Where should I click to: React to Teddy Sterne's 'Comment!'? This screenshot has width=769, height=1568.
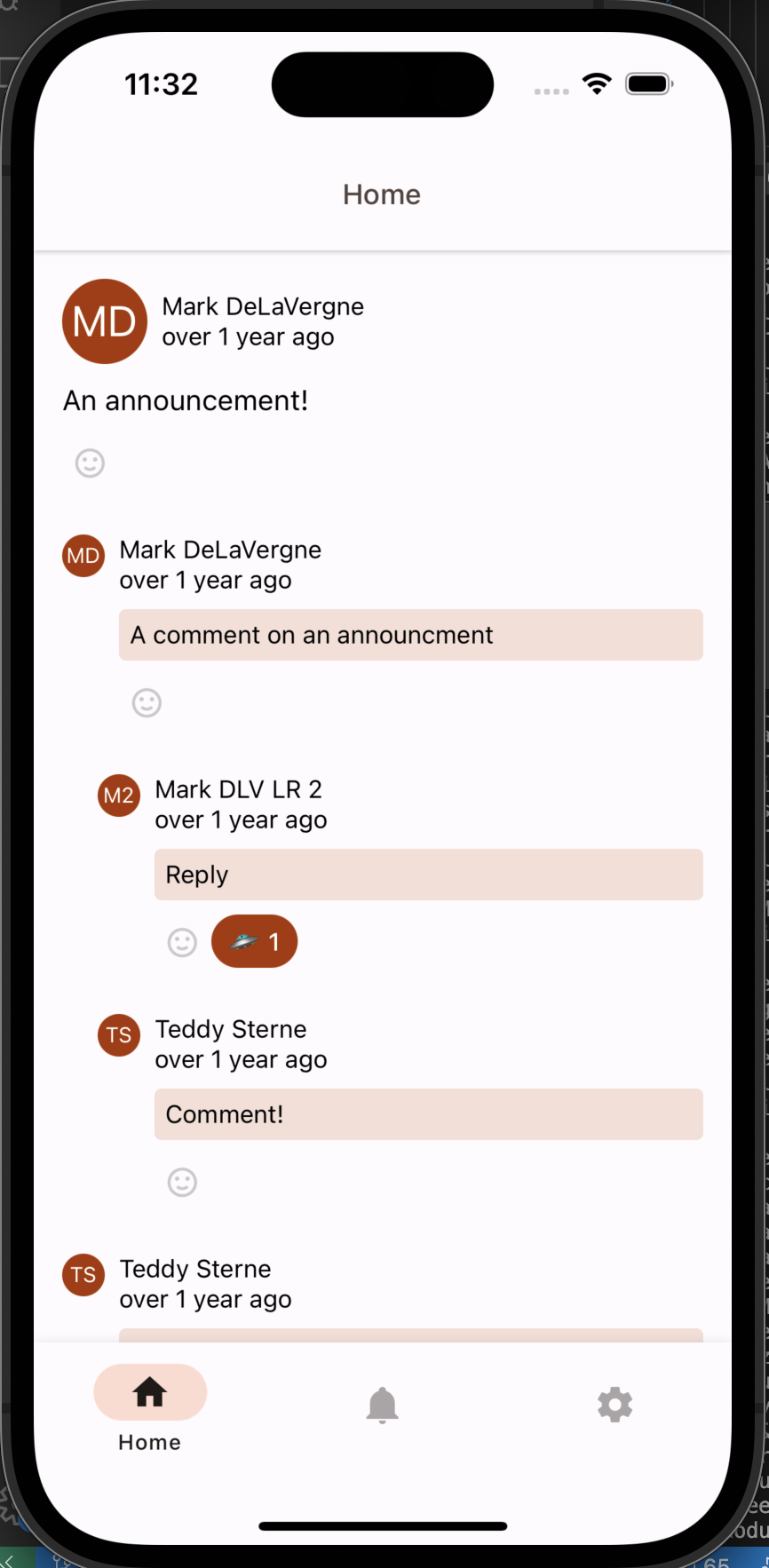[x=182, y=1182]
